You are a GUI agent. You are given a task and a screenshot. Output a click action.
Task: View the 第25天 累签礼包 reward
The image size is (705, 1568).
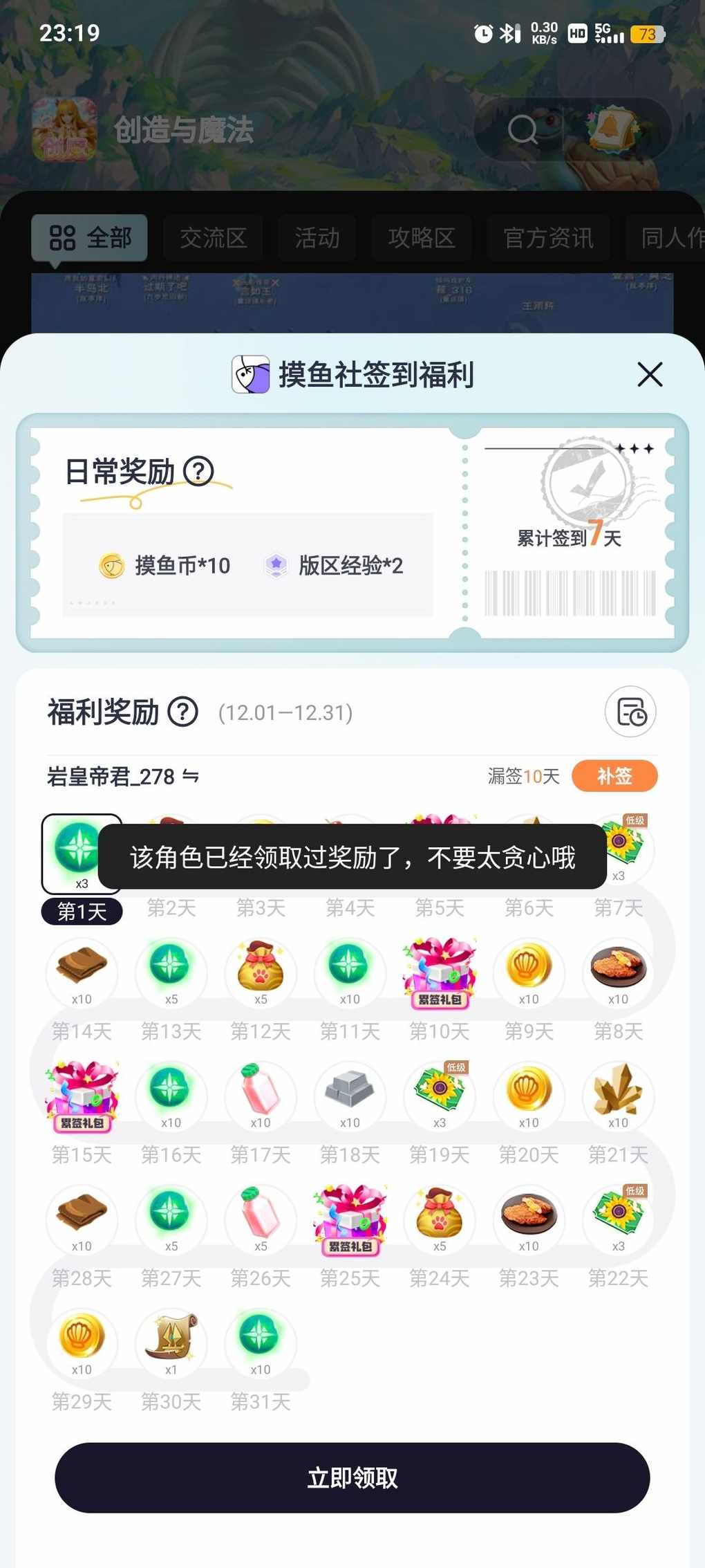coord(350,1219)
